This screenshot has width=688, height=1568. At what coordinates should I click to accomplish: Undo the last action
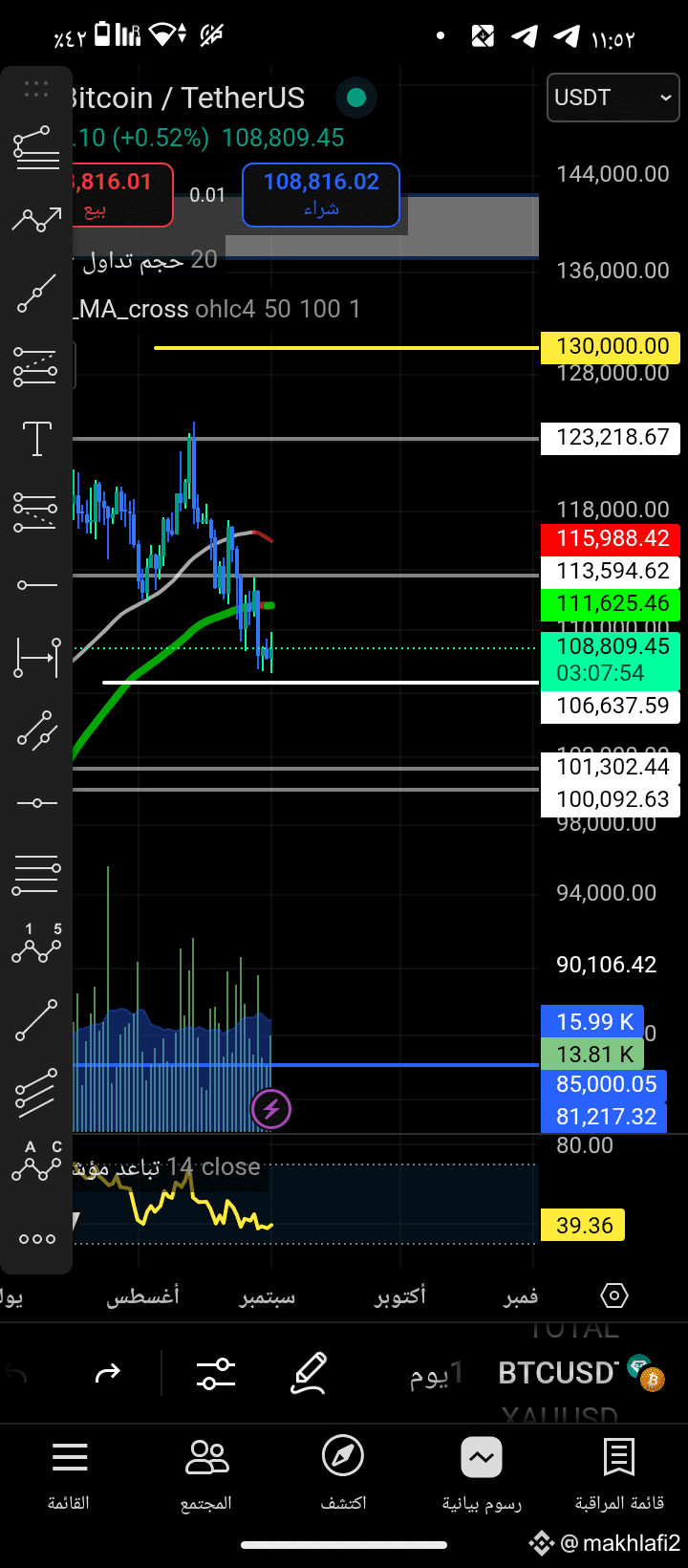coord(16,1374)
